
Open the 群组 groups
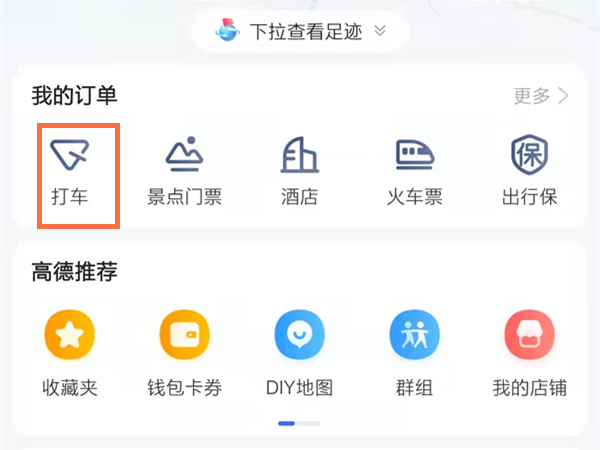(x=414, y=352)
